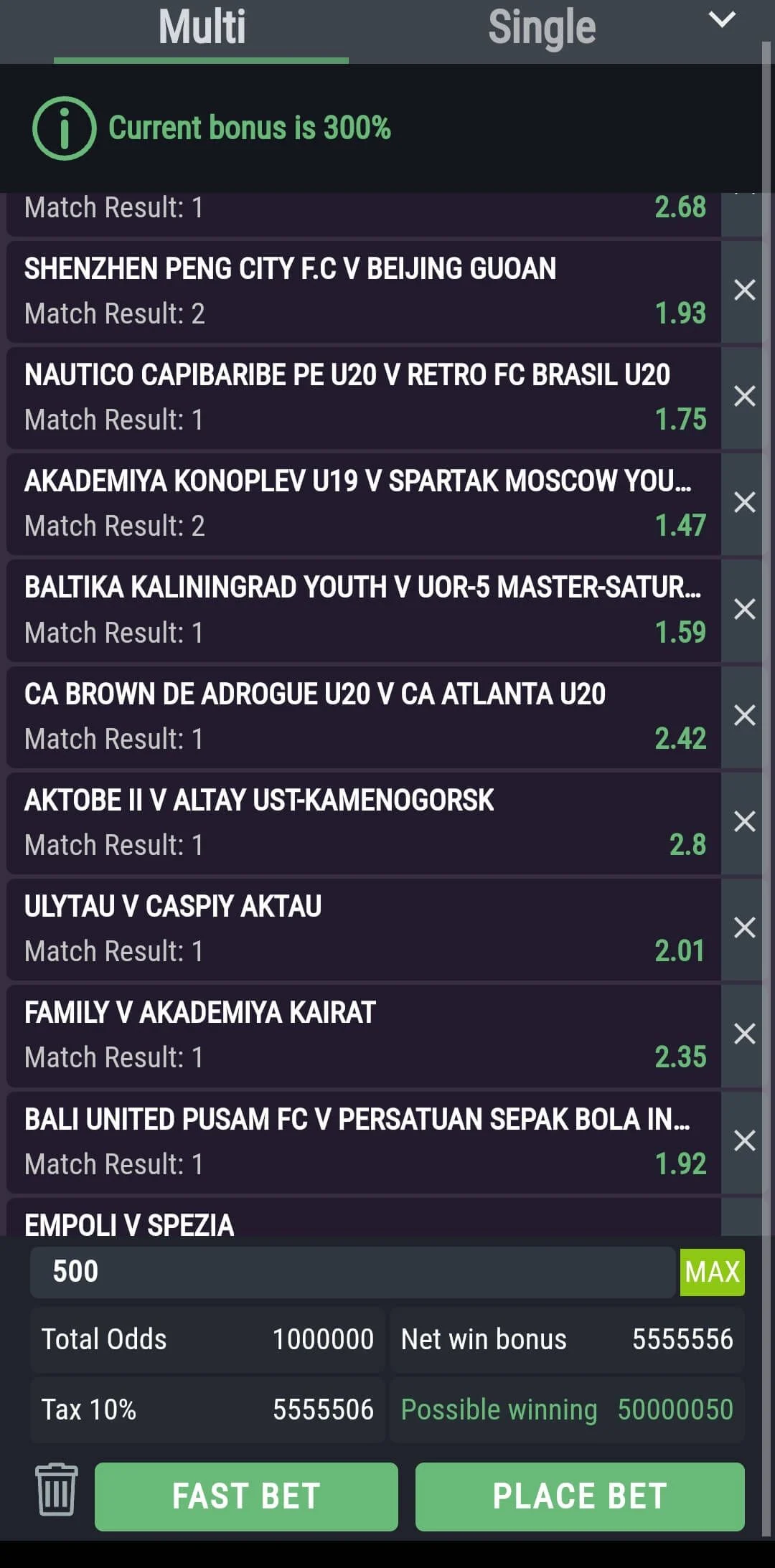Image resolution: width=775 pixels, height=1568 pixels.
Task: Collapse the betslip with the top chevron
Action: (x=721, y=20)
